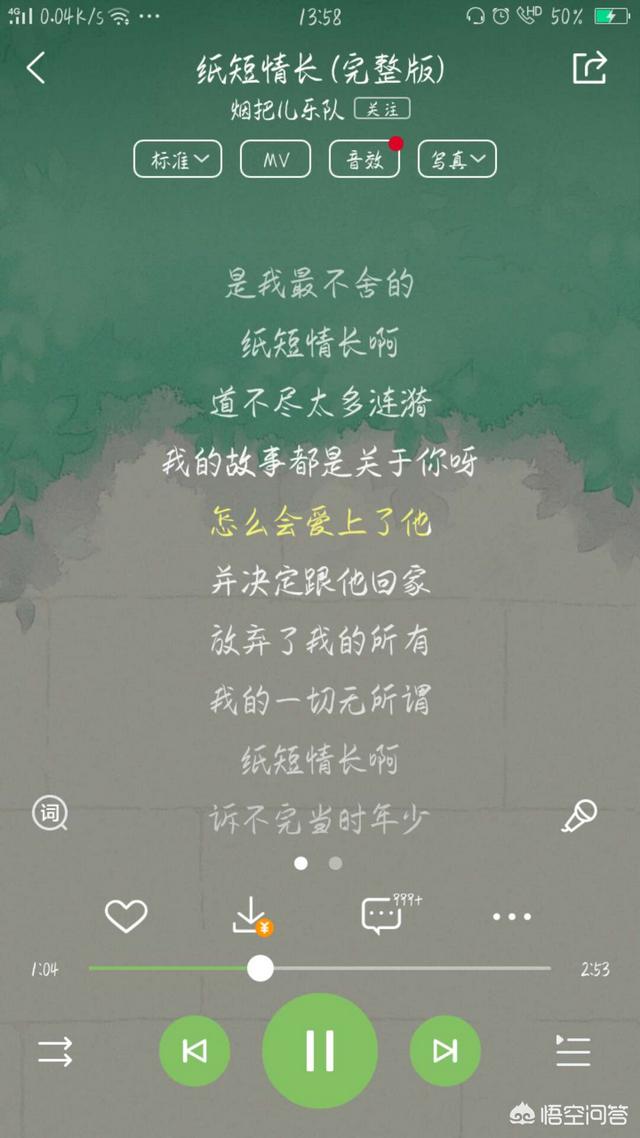Open the microphone sing-along icon
Viewport: 640px width, 1138px height.
pyautogui.click(x=579, y=816)
